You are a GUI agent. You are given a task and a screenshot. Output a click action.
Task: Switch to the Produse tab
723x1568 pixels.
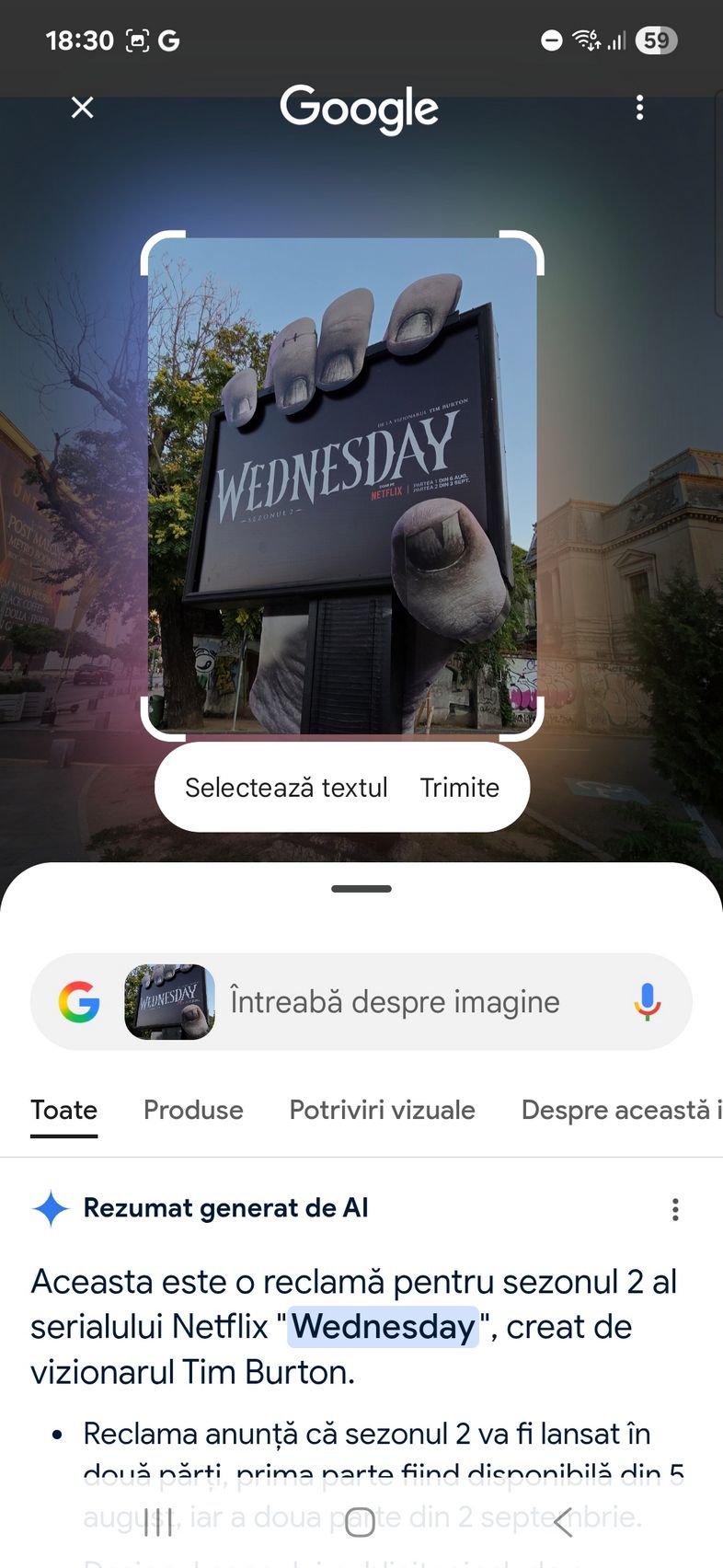coord(193,1110)
